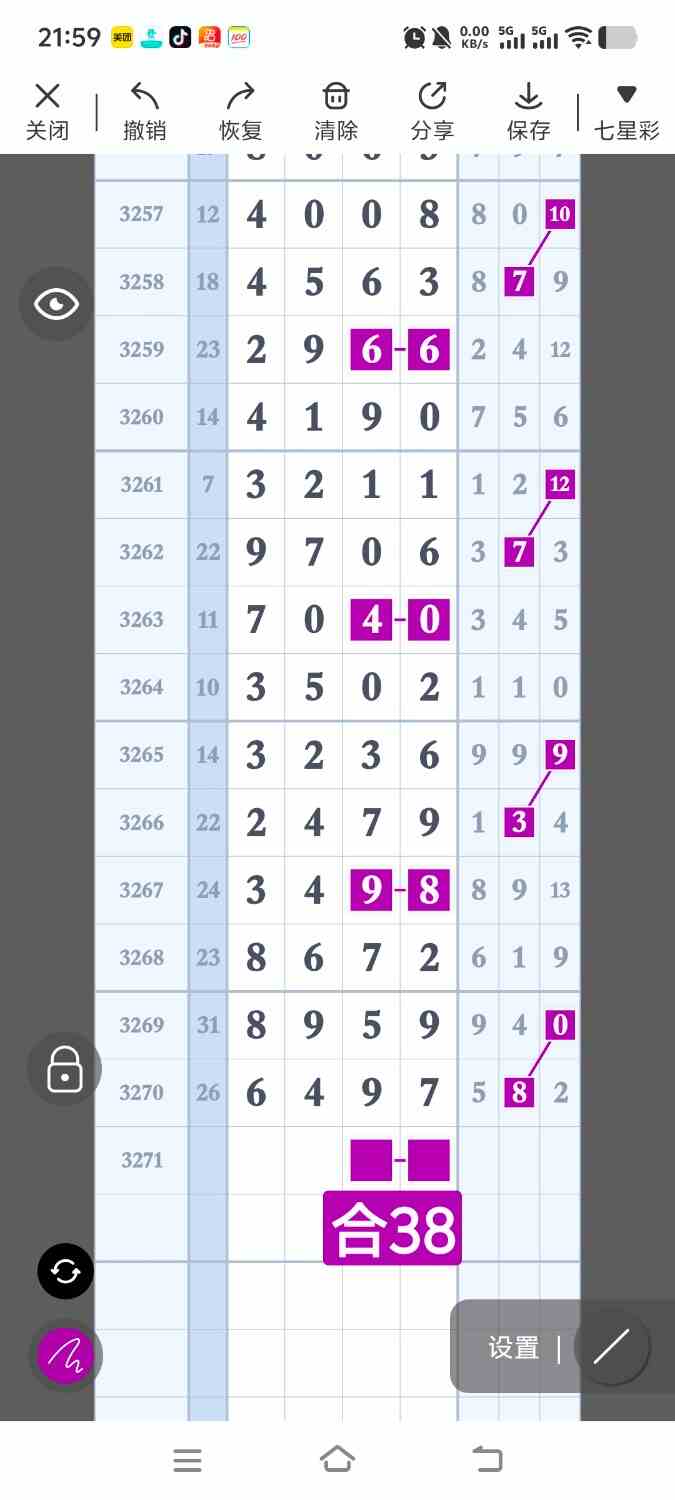Tap 关闭 to close the editor
675x1500 pixels.
click(47, 111)
